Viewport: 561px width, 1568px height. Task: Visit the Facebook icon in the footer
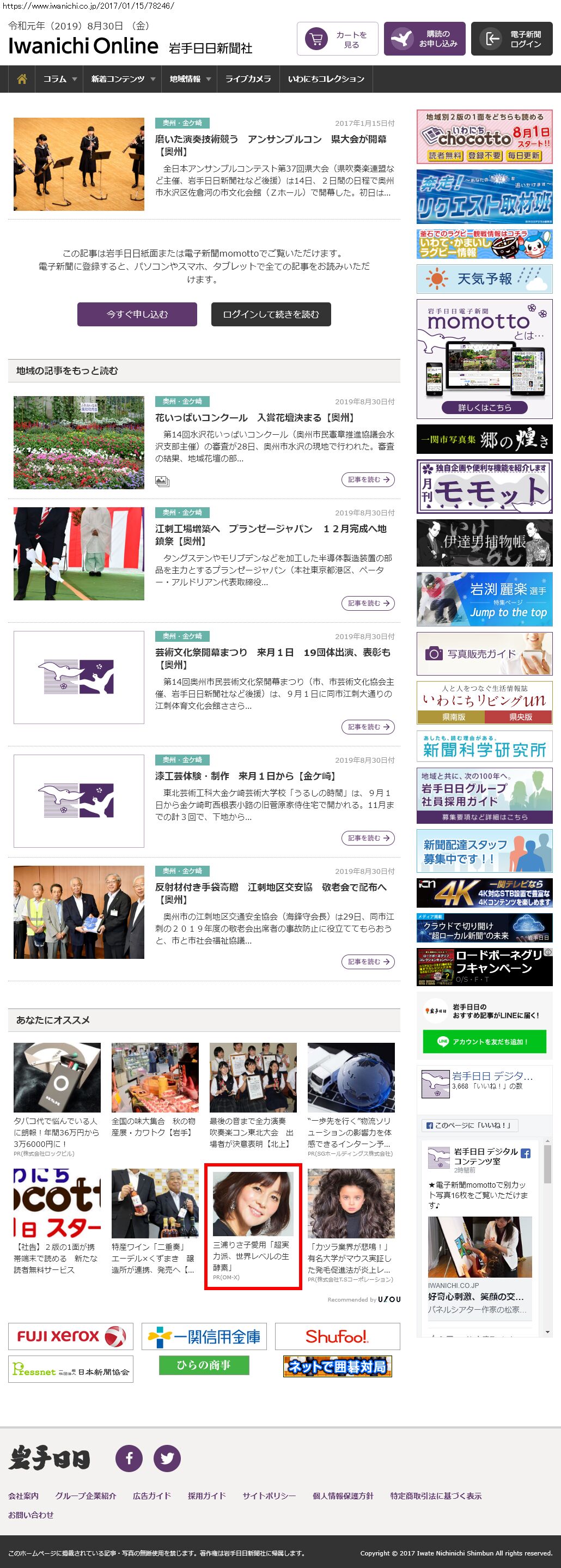pyautogui.click(x=129, y=1458)
